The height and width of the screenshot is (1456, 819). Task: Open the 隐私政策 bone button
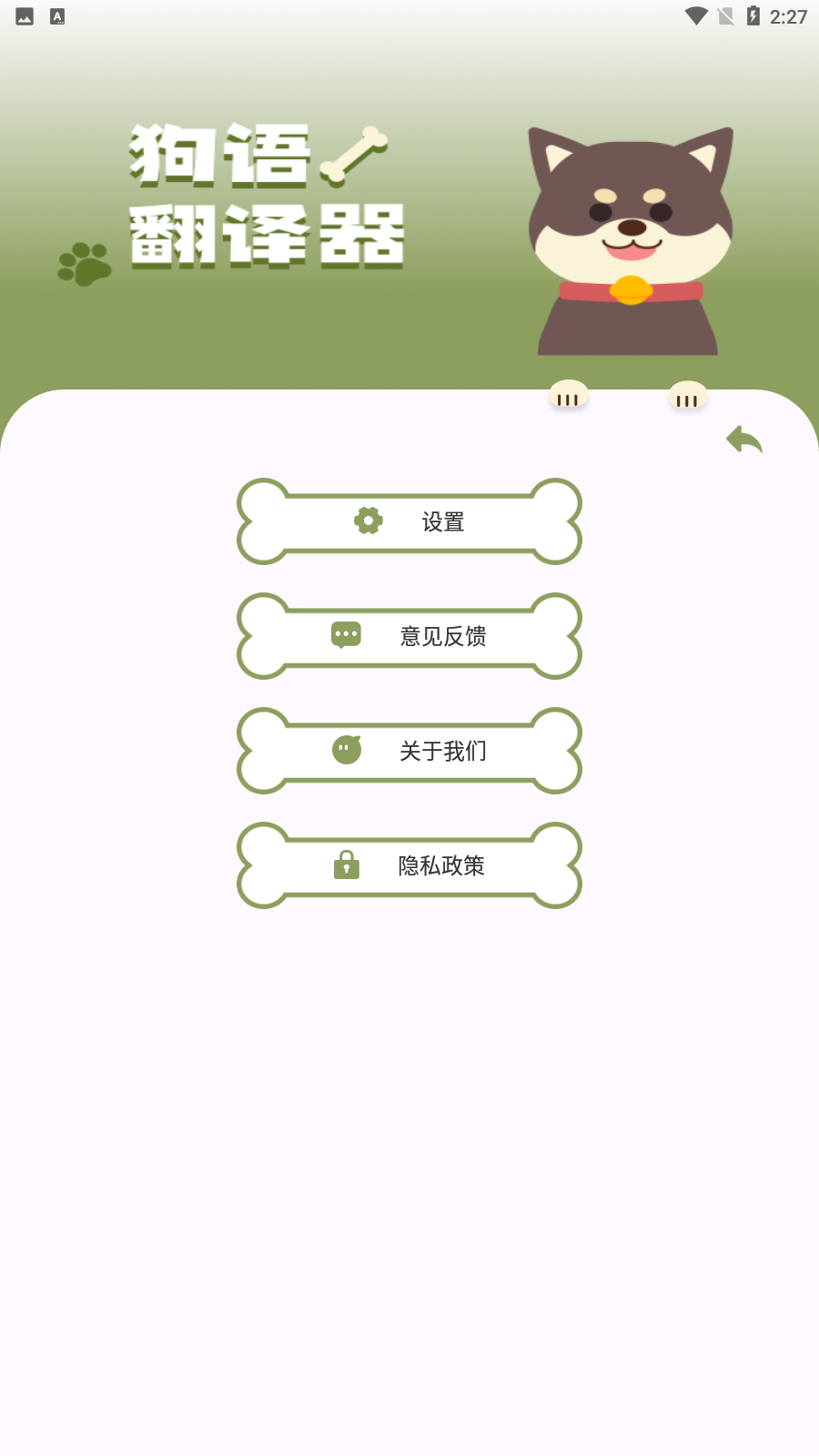[x=409, y=865]
